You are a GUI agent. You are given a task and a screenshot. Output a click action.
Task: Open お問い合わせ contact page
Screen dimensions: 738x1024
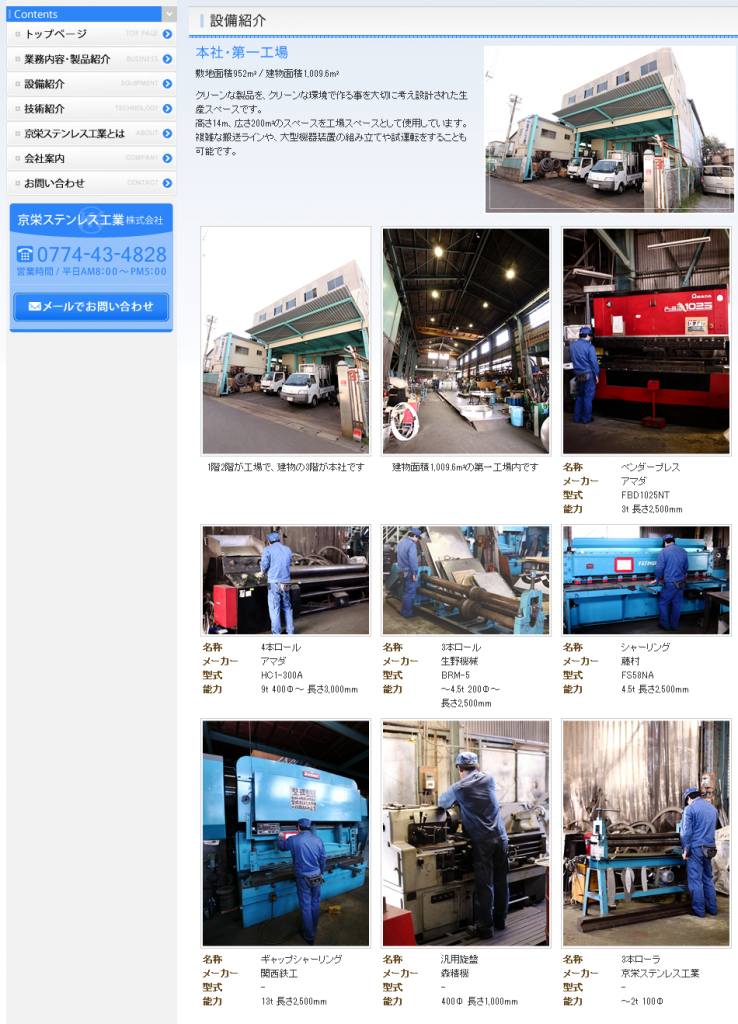91,183
